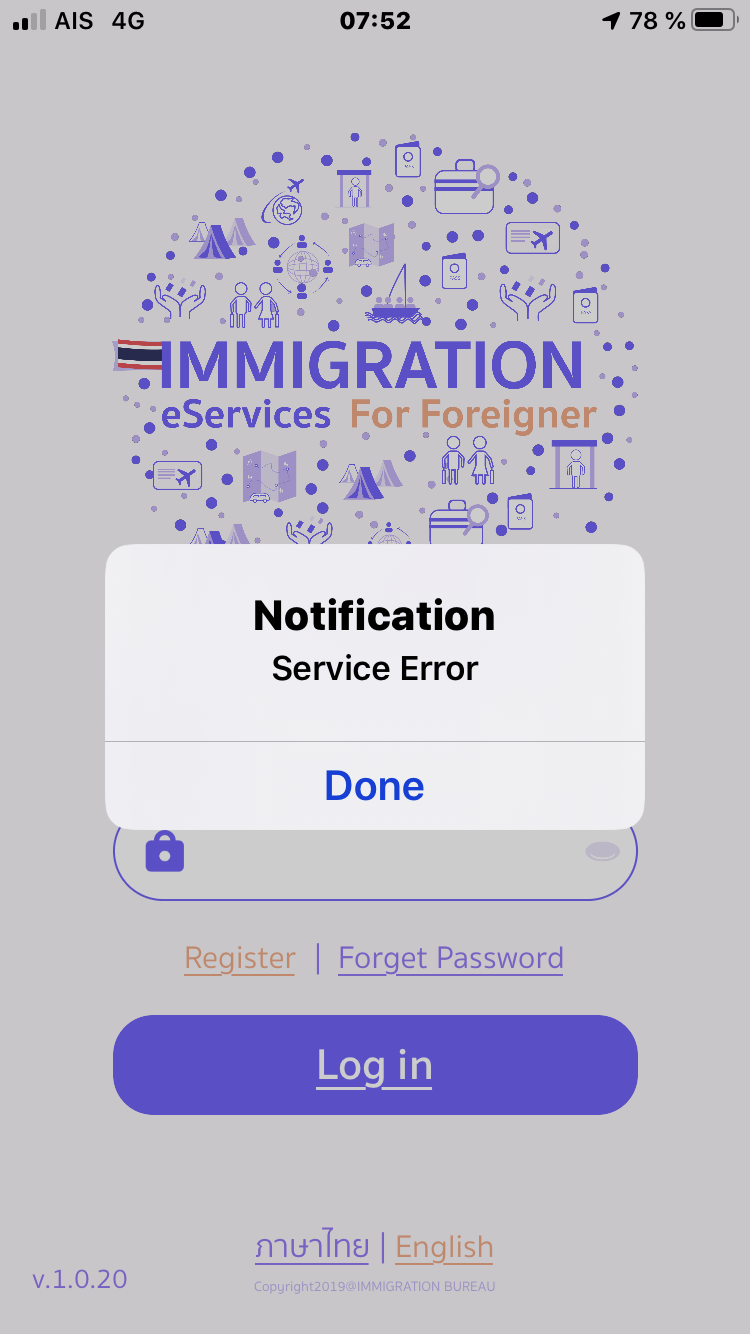Toggle password visibility eye icon
The width and height of the screenshot is (750, 1334).
[x=602, y=852]
